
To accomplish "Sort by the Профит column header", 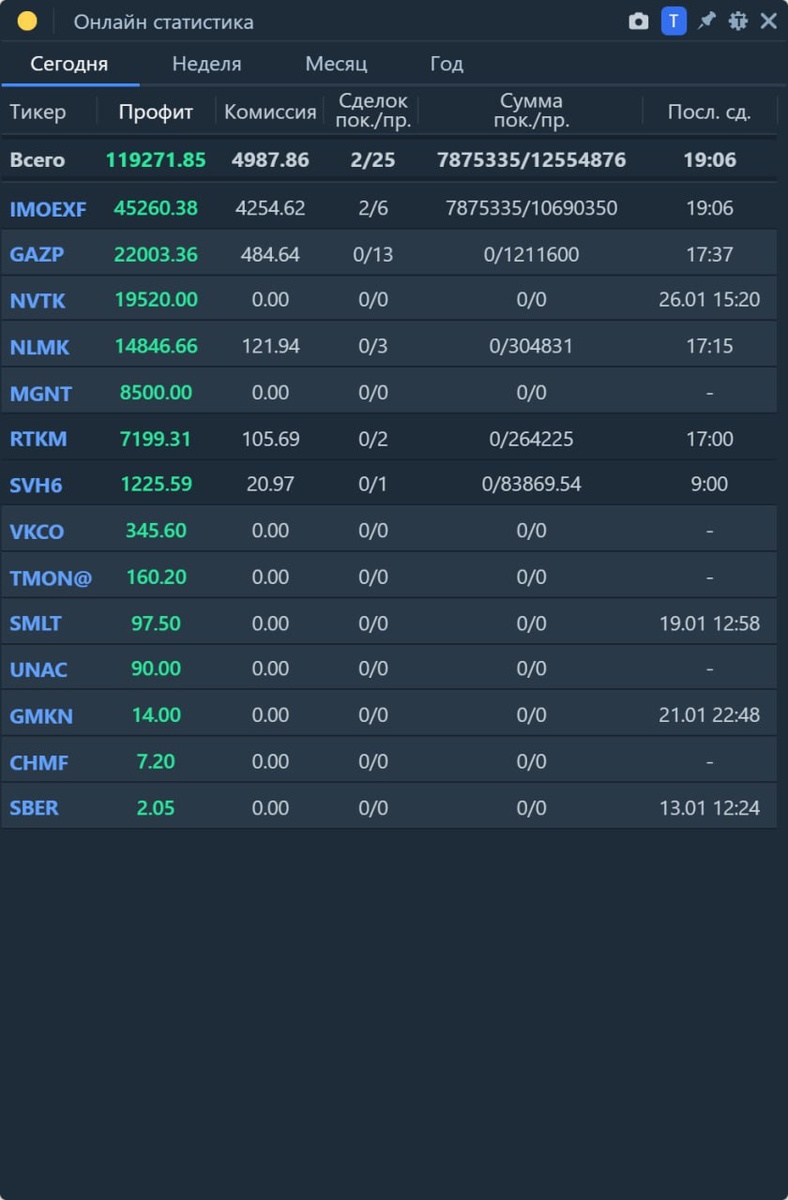I will [155, 112].
